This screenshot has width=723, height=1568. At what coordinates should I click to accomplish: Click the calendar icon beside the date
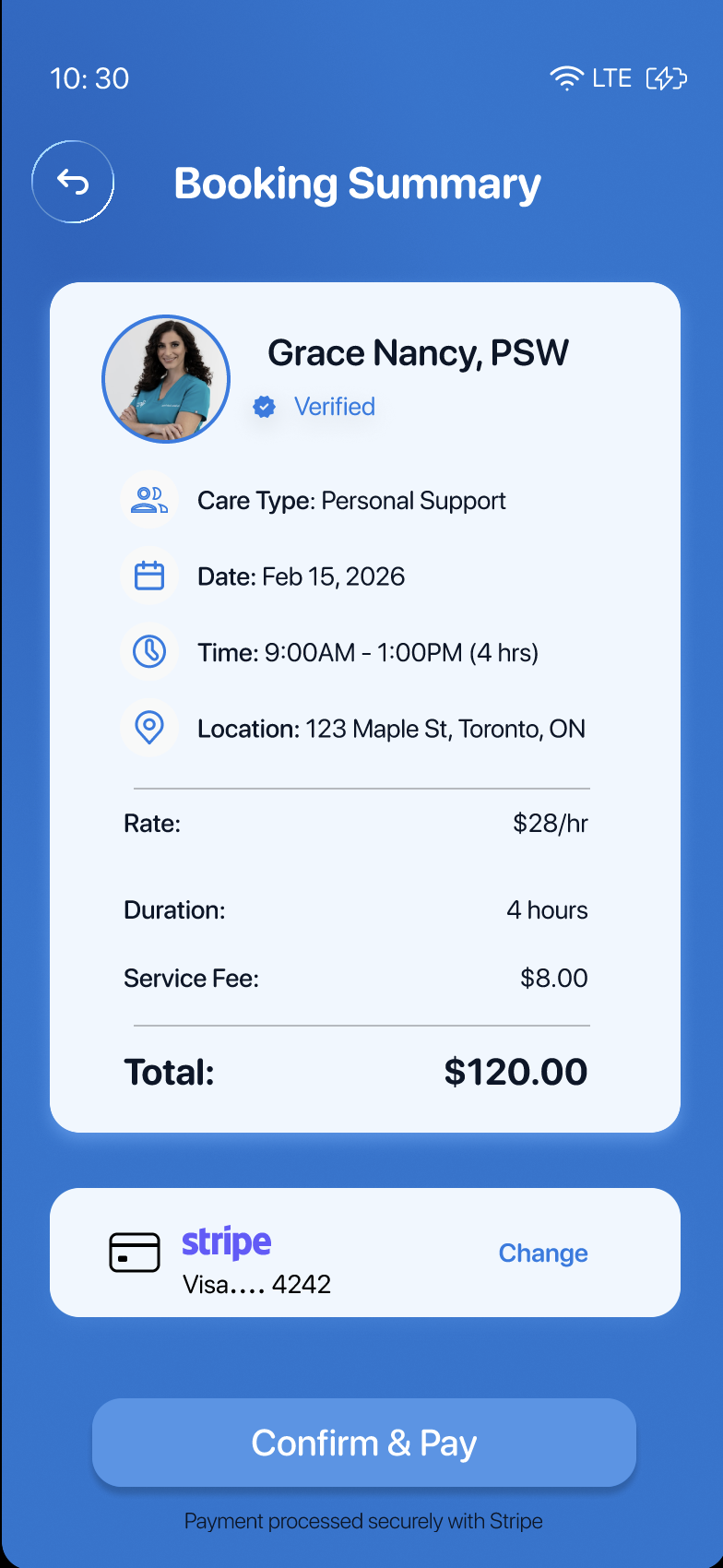(149, 575)
